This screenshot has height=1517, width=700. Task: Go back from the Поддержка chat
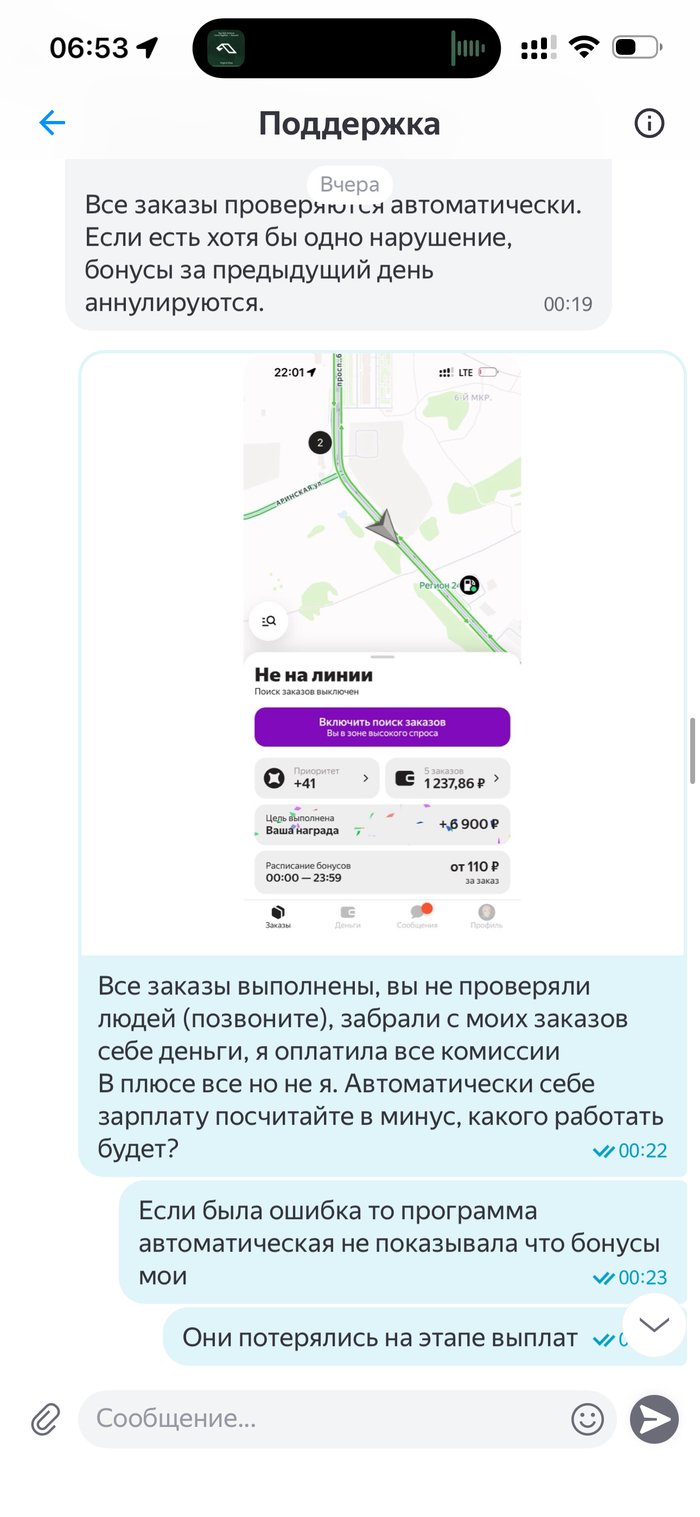pos(52,123)
